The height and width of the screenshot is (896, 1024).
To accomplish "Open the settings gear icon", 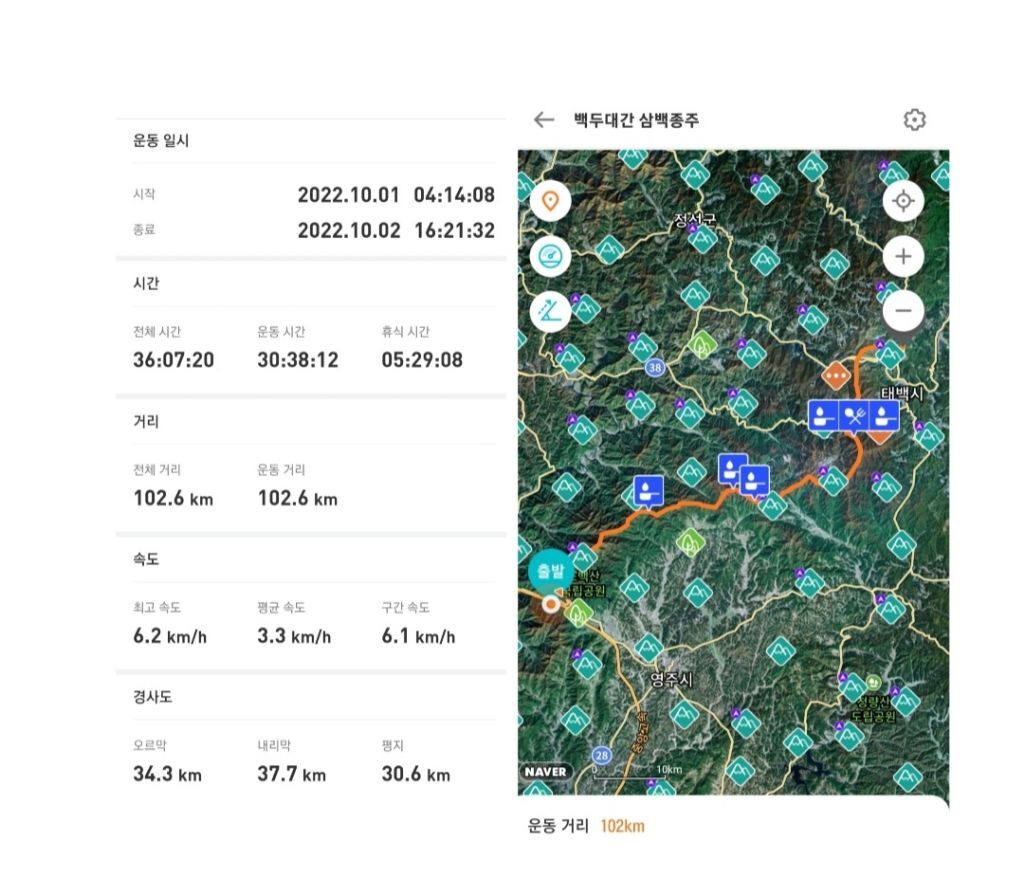I will pyautogui.click(x=914, y=120).
